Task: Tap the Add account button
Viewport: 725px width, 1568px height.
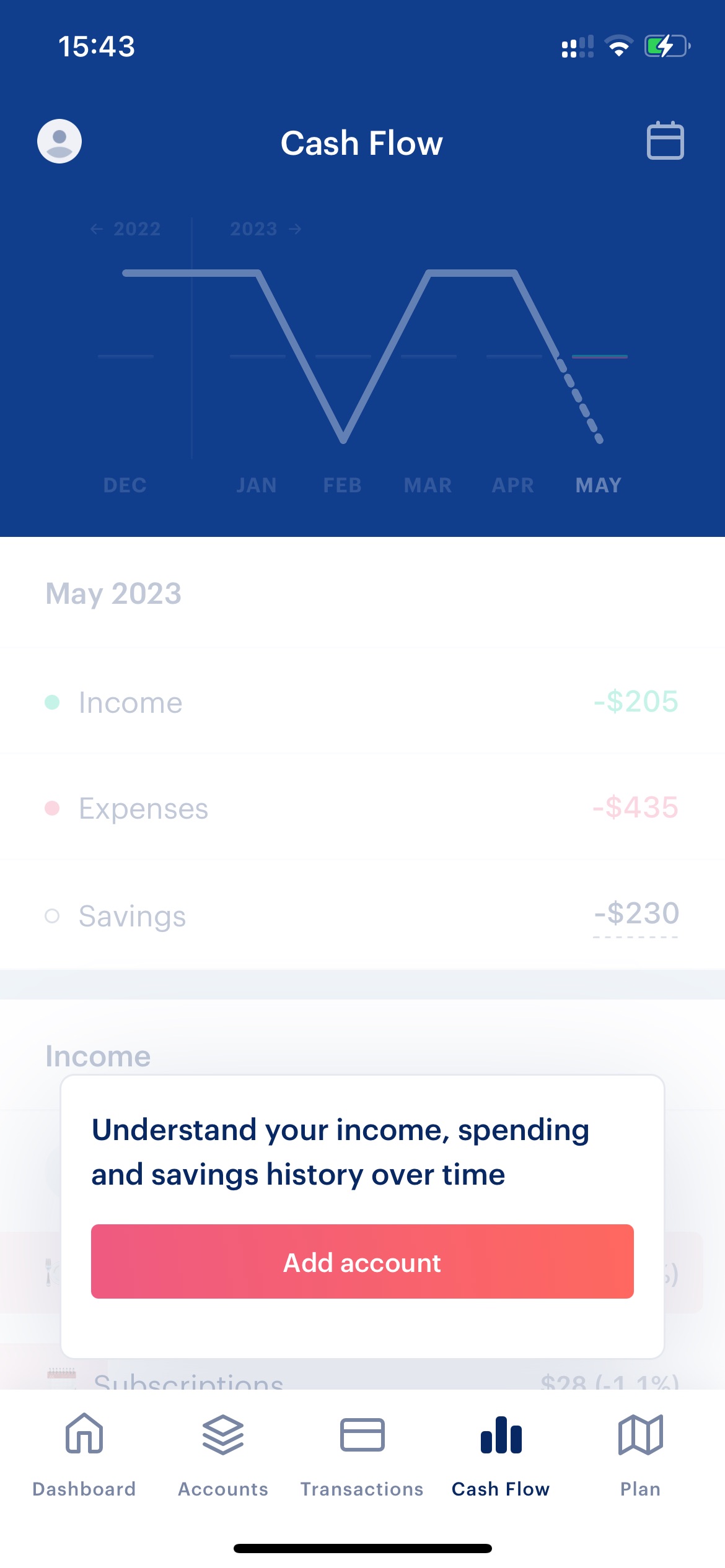Action: 362,1261
